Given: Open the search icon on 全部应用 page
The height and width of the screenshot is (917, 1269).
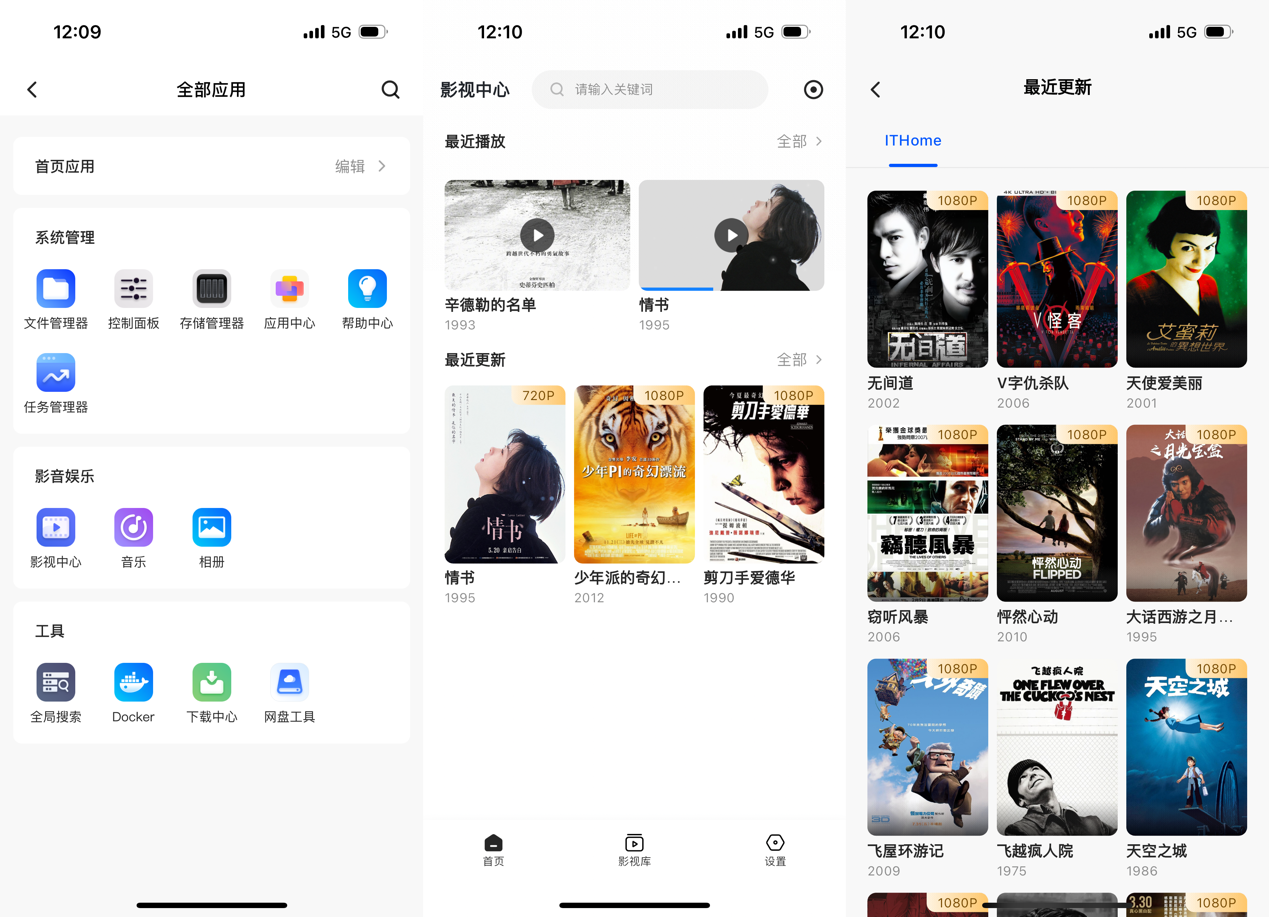Looking at the screenshot, I should pos(390,90).
